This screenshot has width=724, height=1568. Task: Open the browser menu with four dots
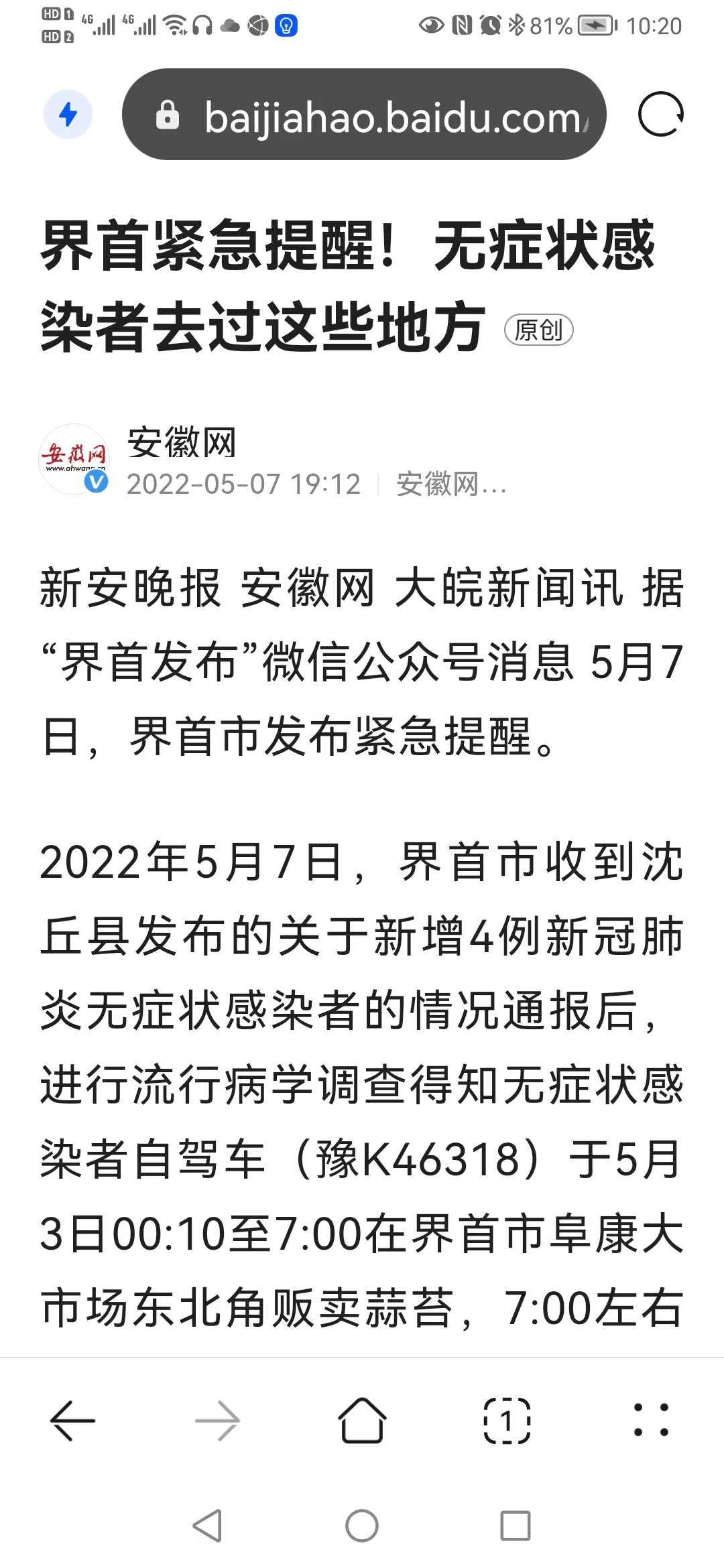652,1420
